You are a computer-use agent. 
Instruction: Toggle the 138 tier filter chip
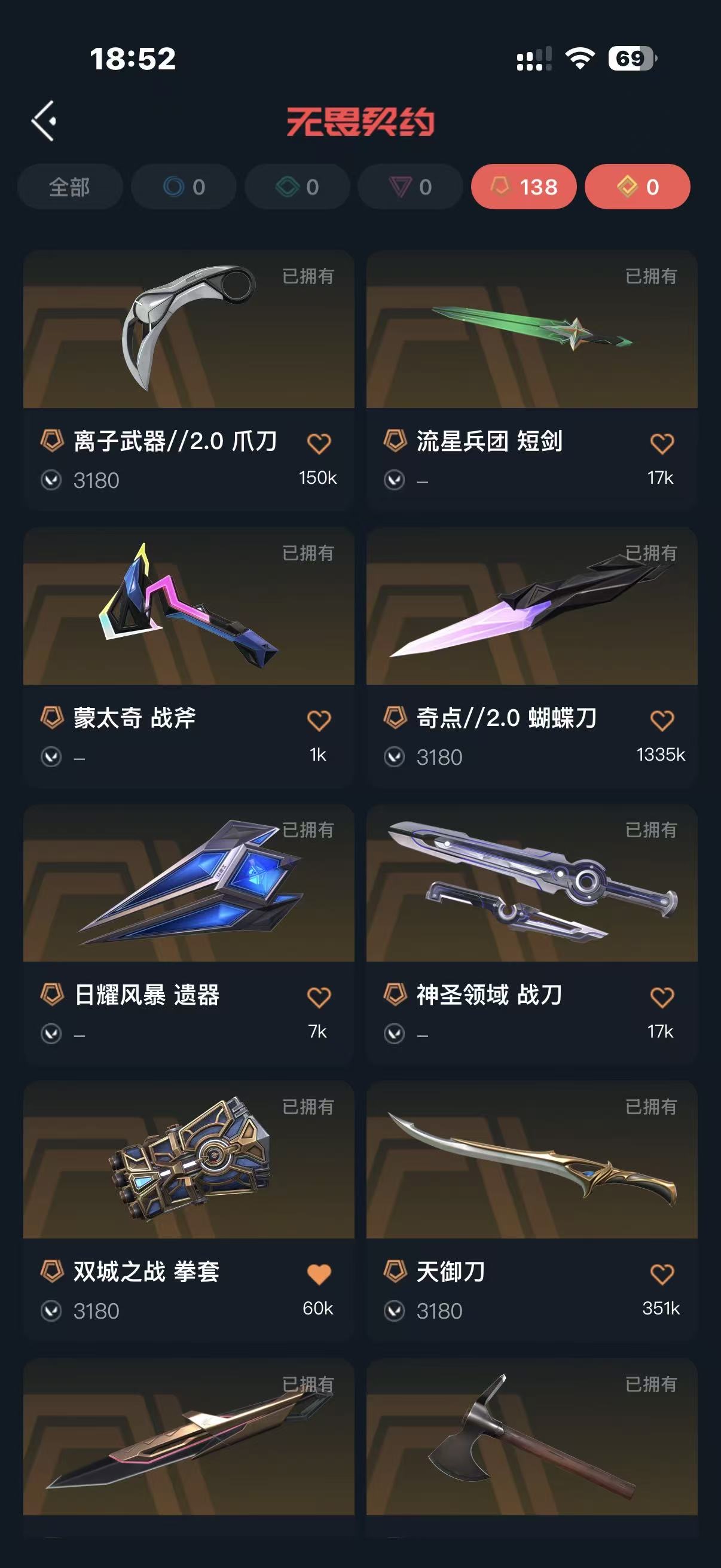coord(524,187)
